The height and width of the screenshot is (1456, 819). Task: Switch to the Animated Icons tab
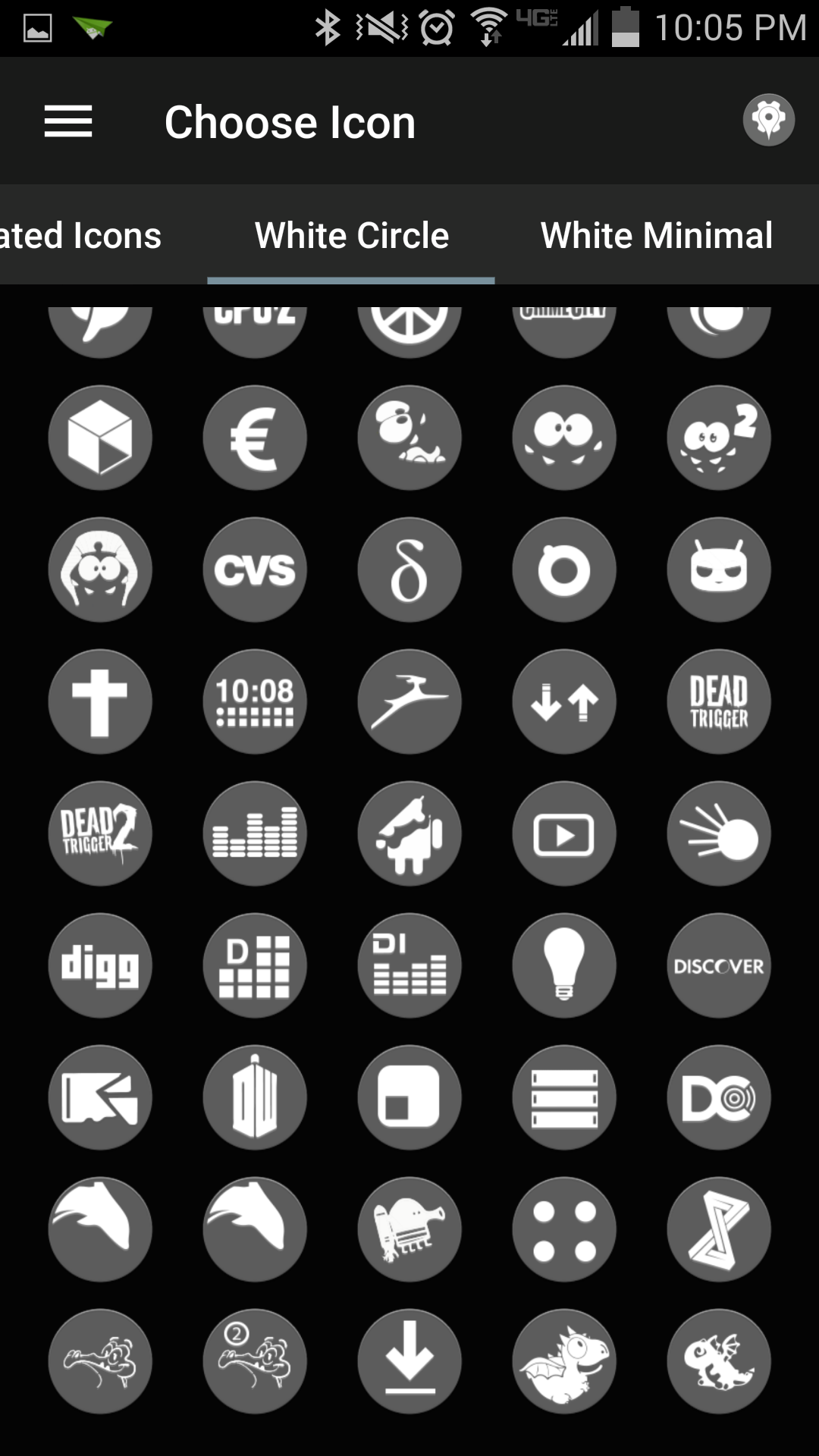point(80,235)
